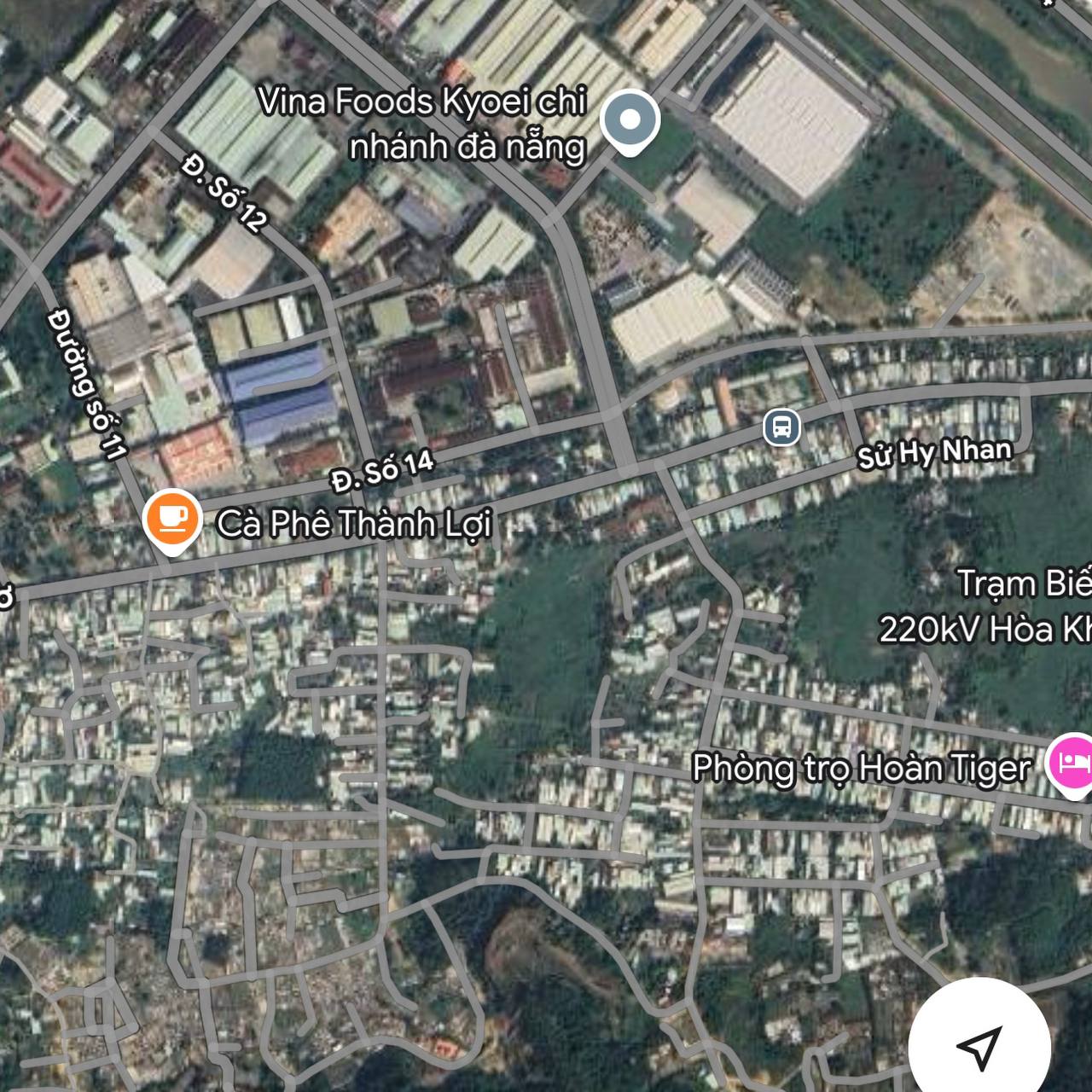The width and height of the screenshot is (1092, 1092).
Task: Center map on my location
Action: [979, 1047]
